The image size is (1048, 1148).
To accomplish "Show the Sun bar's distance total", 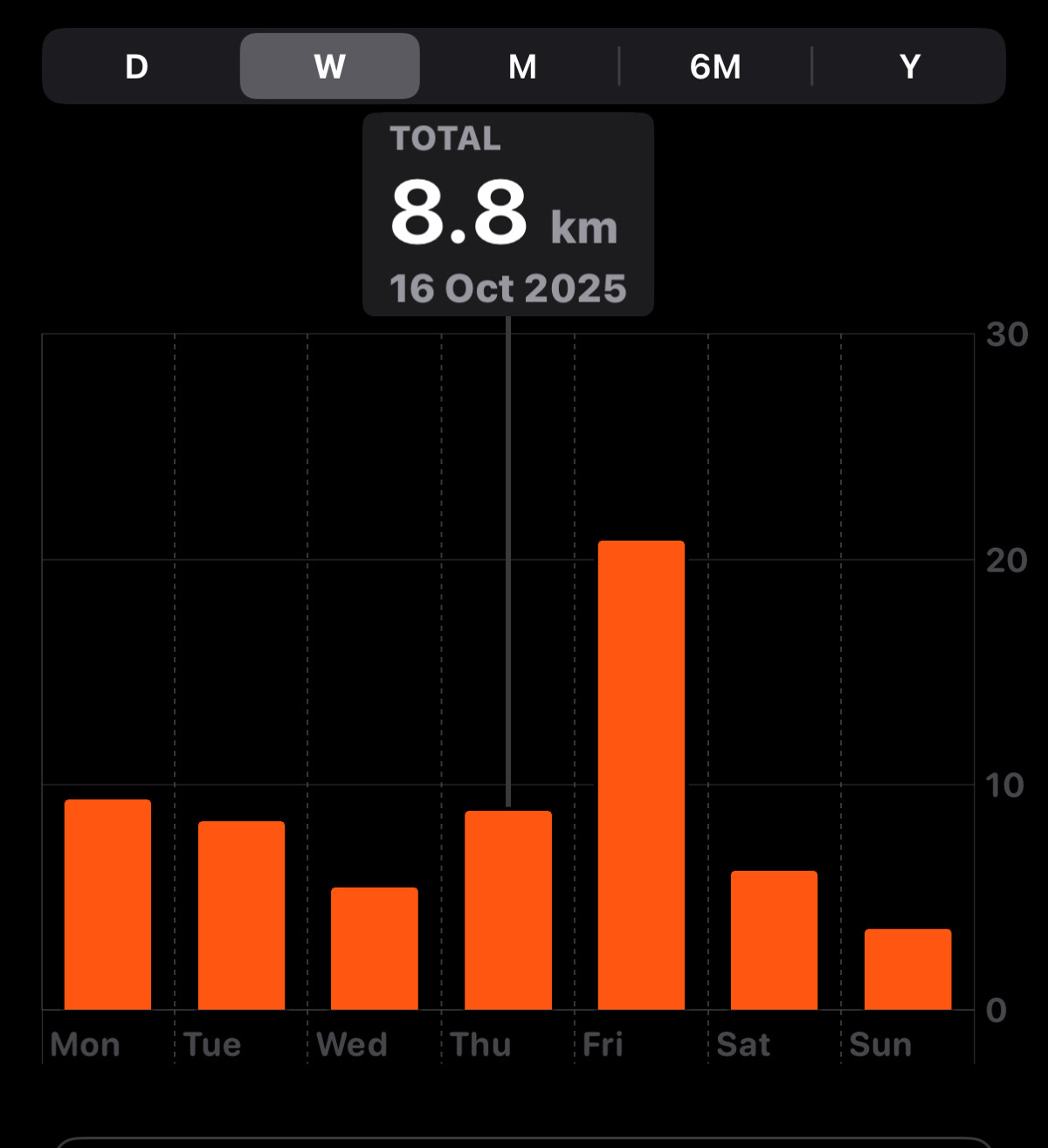I will (907, 970).
